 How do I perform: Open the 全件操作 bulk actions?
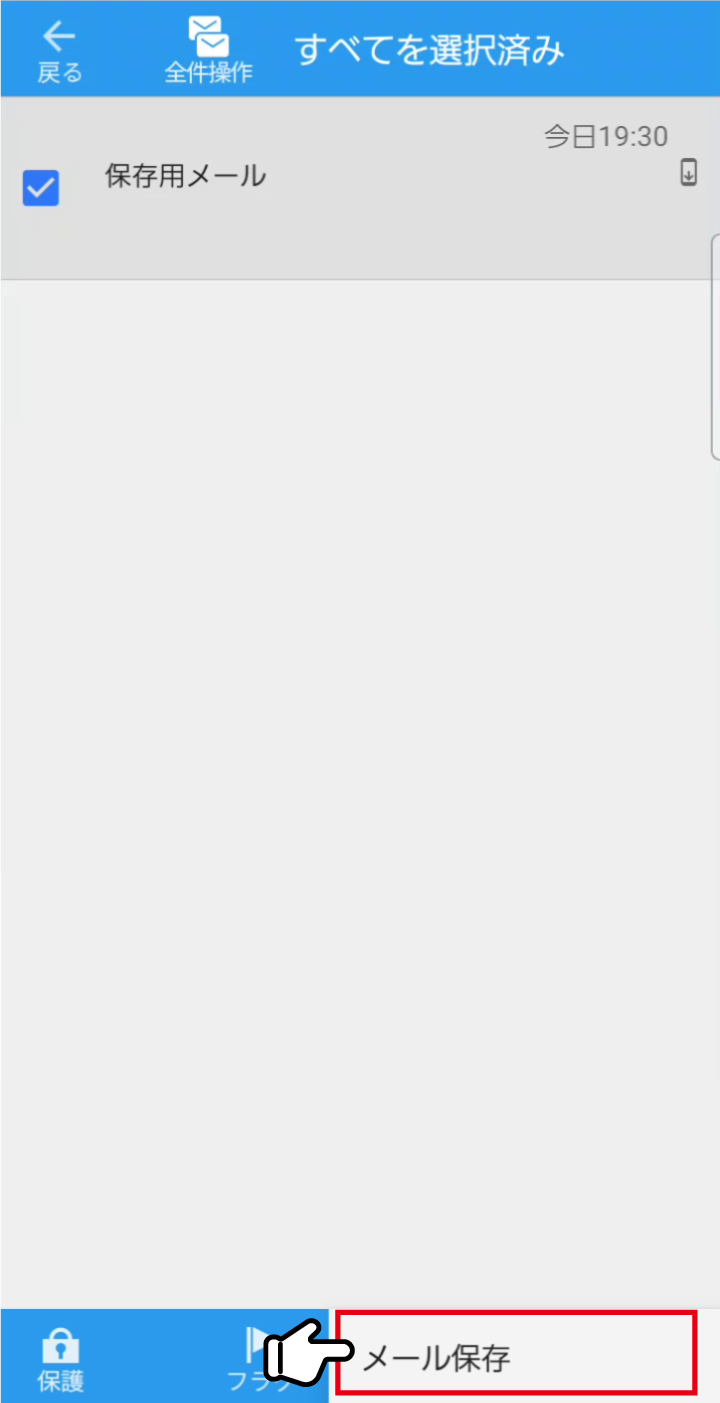click(208, 50)
